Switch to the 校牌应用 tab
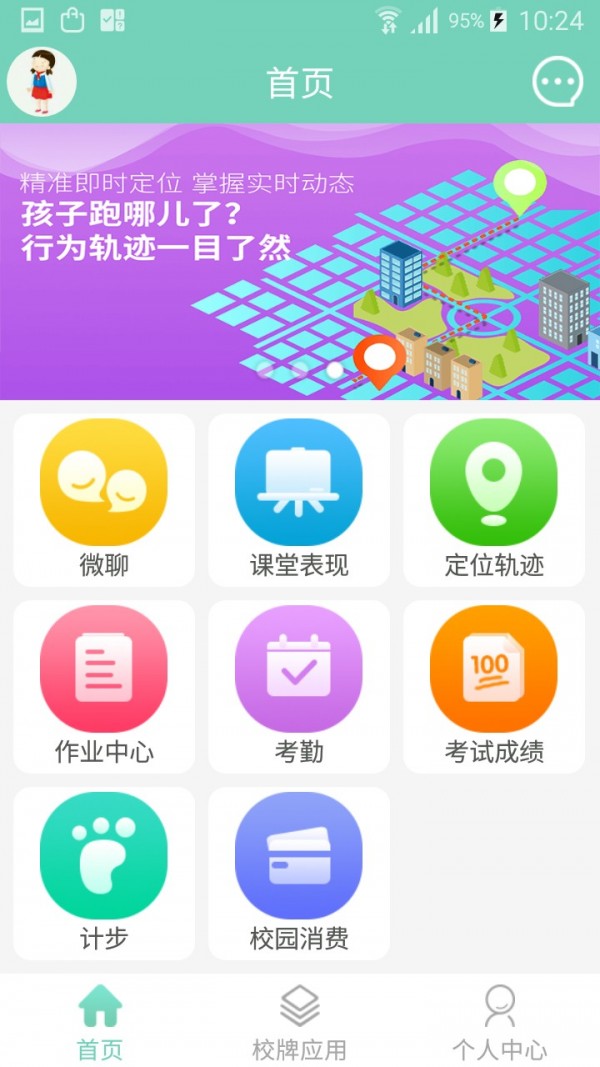 (x=299, y=1022)
